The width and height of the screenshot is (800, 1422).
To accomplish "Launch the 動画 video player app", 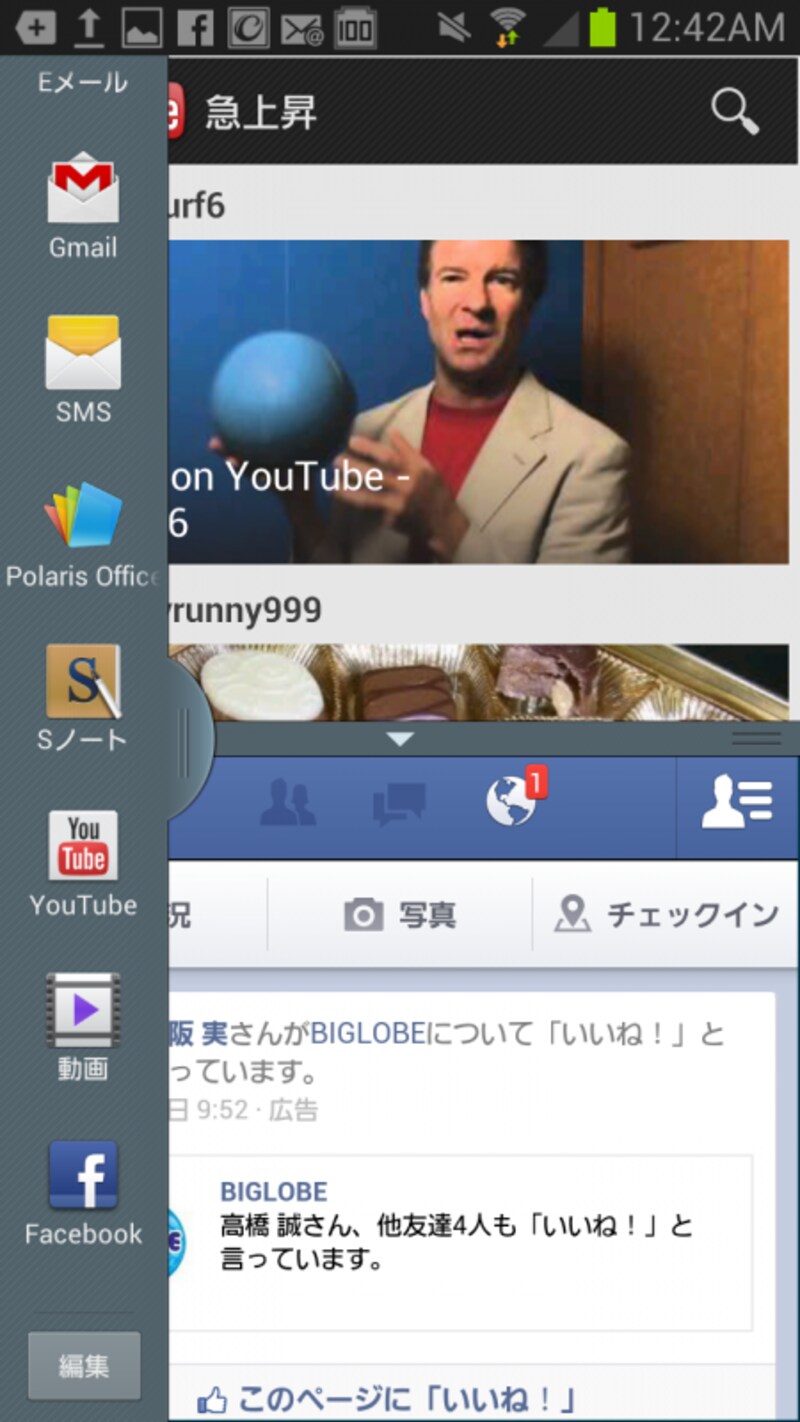I will point(83,1026).
